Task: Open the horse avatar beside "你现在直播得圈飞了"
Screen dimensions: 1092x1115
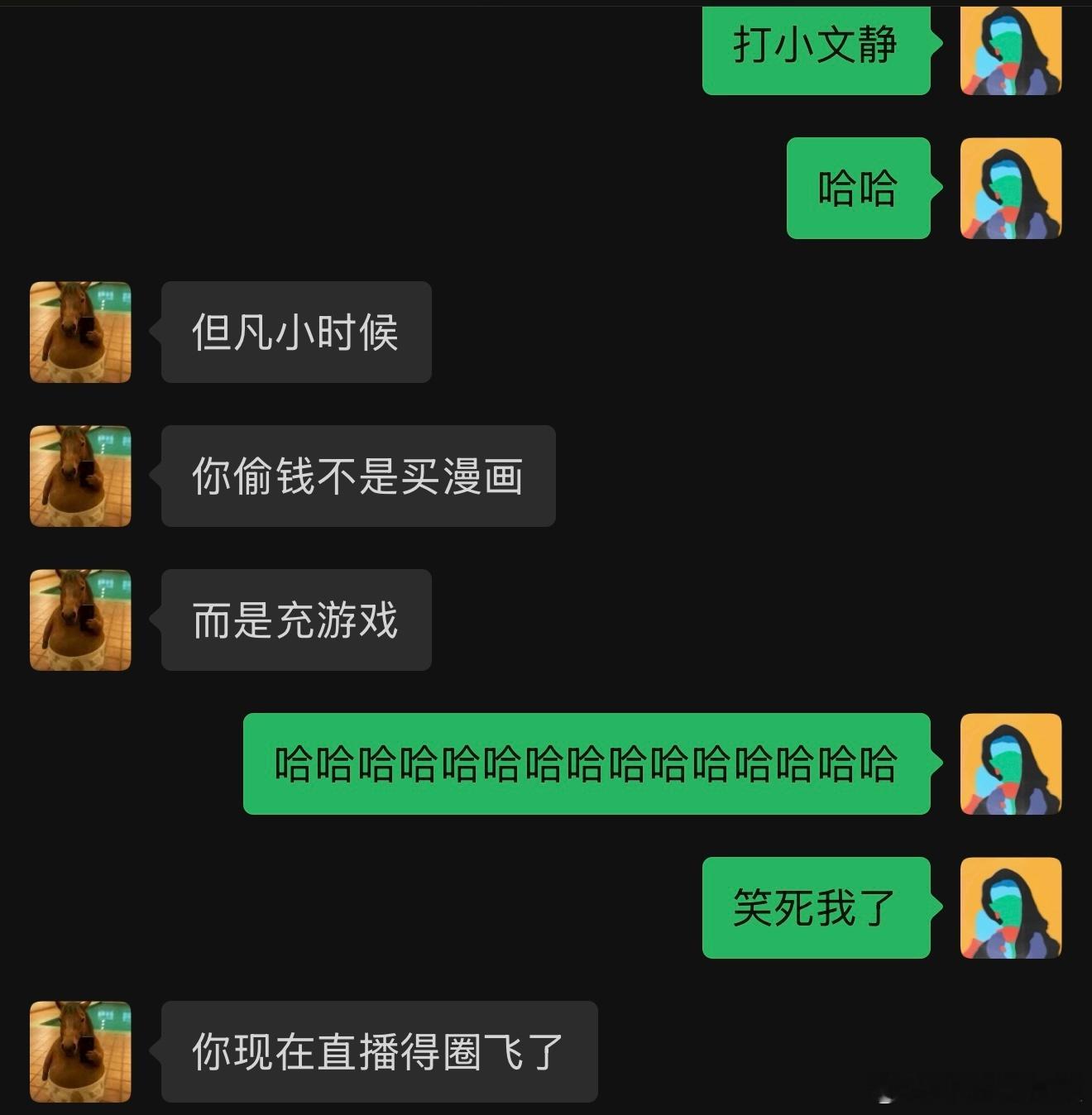Action: [x=79, y=1050]
